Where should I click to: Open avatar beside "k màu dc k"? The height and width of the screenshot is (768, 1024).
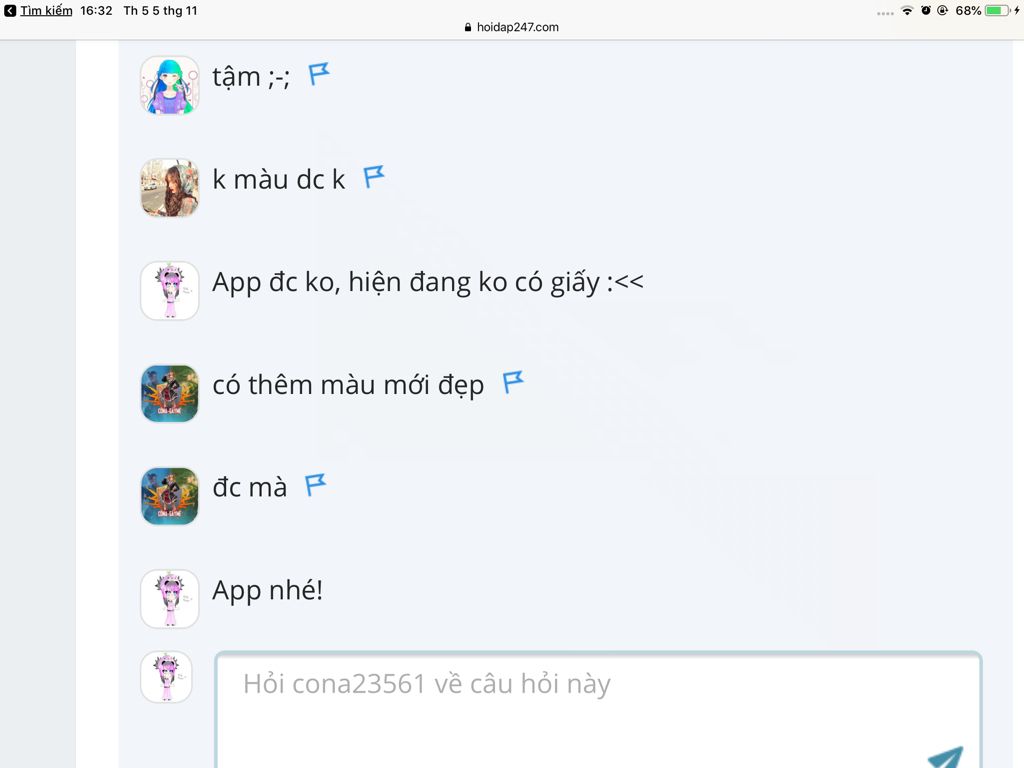pos(170,188)
